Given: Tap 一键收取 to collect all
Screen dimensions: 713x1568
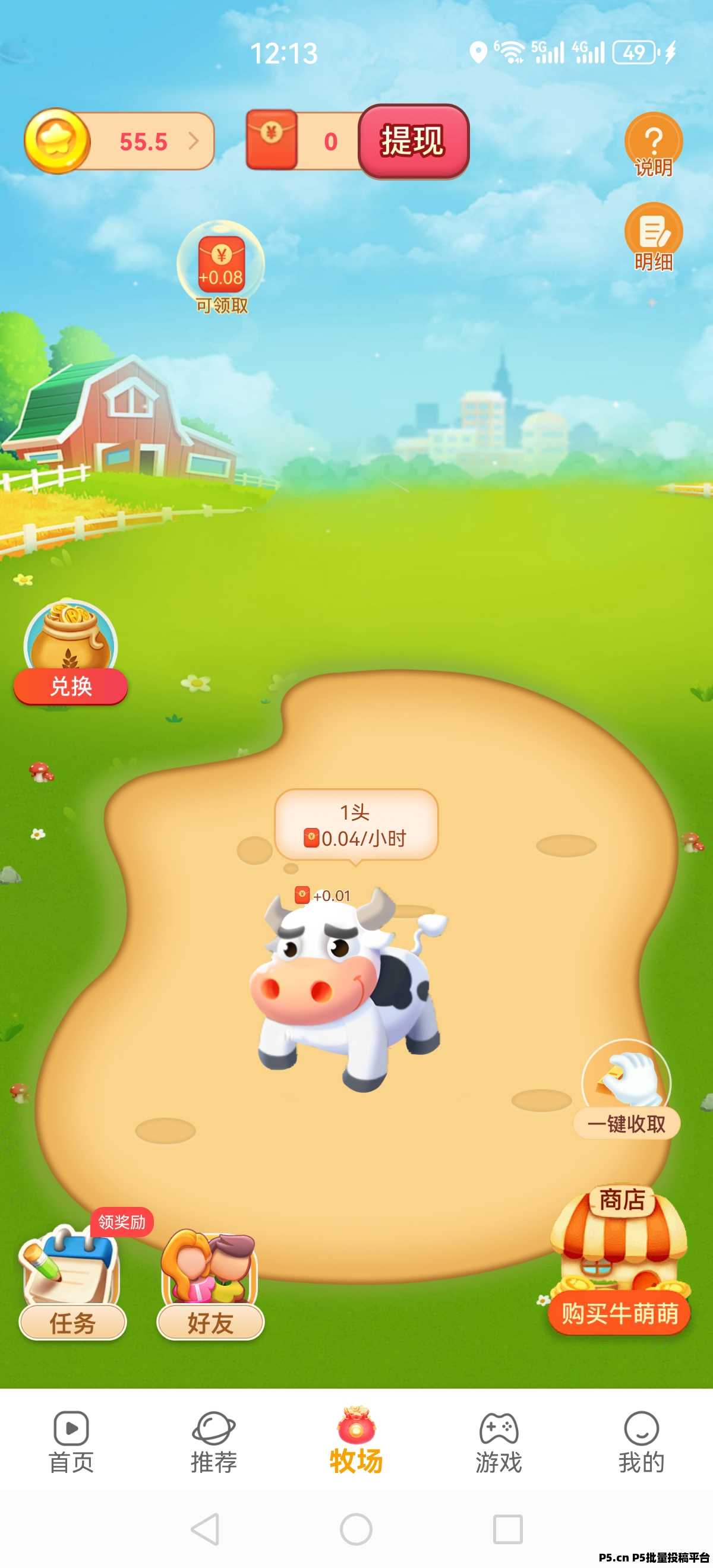Looking at the screenshot, I should pos(626,1089).
